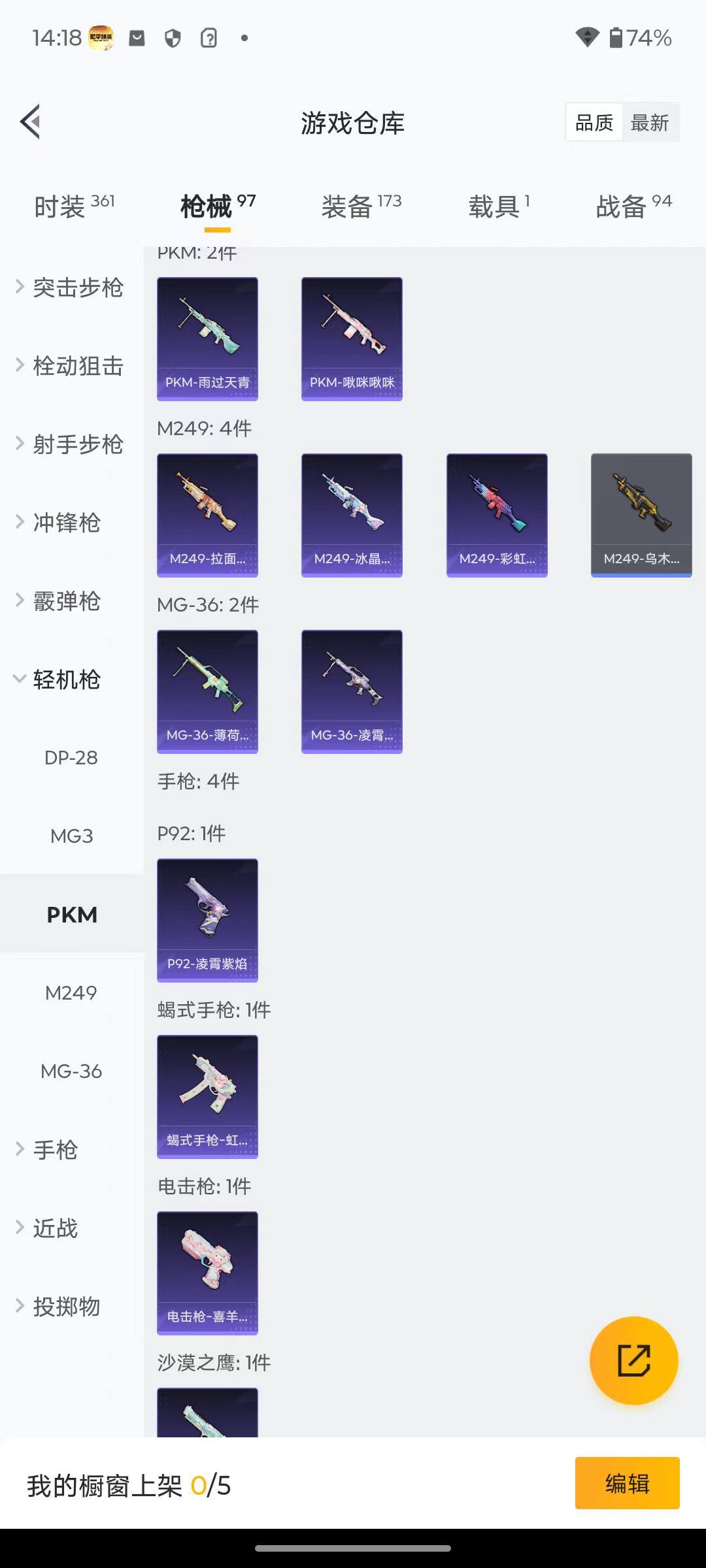Click the 和平精英 icon in status bar

[x=101, y=37]
